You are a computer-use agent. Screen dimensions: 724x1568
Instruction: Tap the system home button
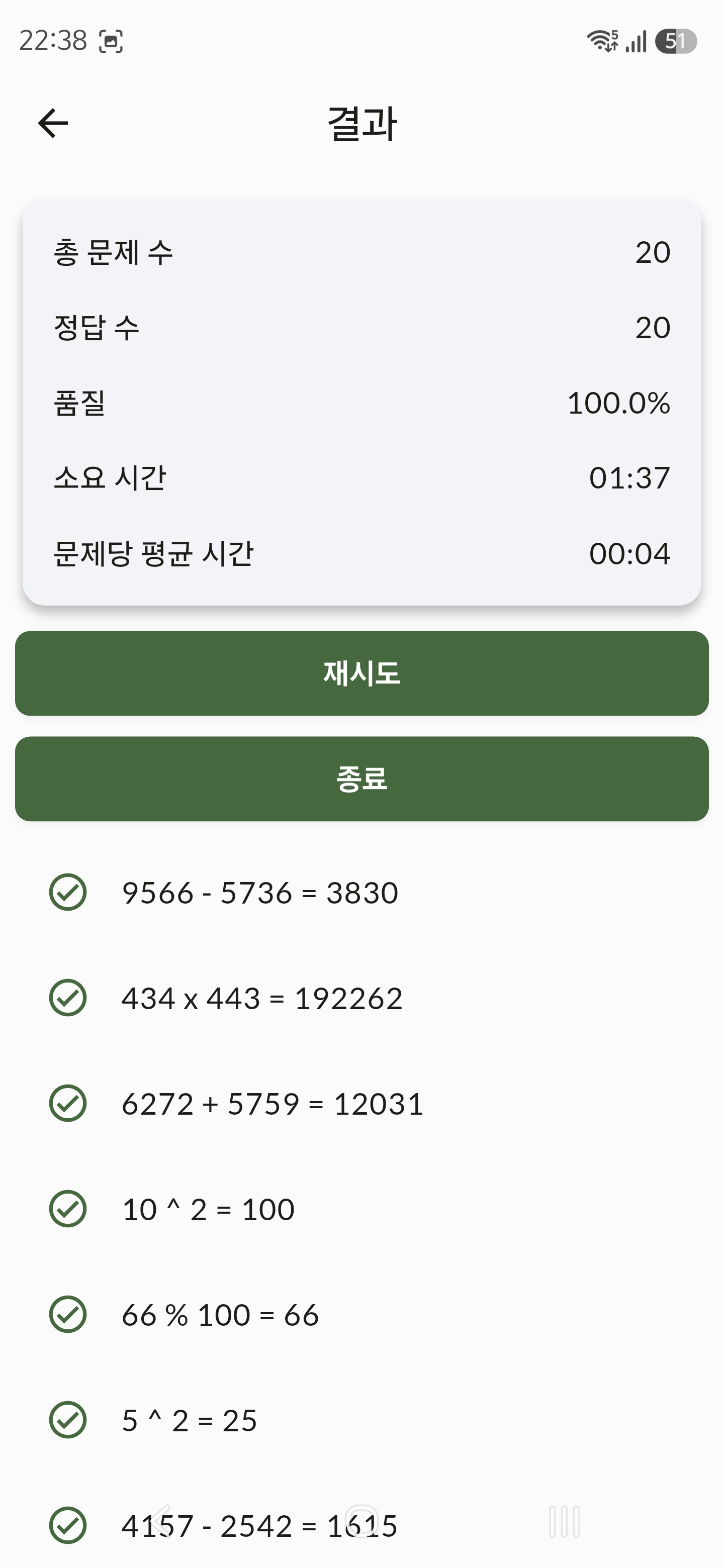[x=361, y=1522]
